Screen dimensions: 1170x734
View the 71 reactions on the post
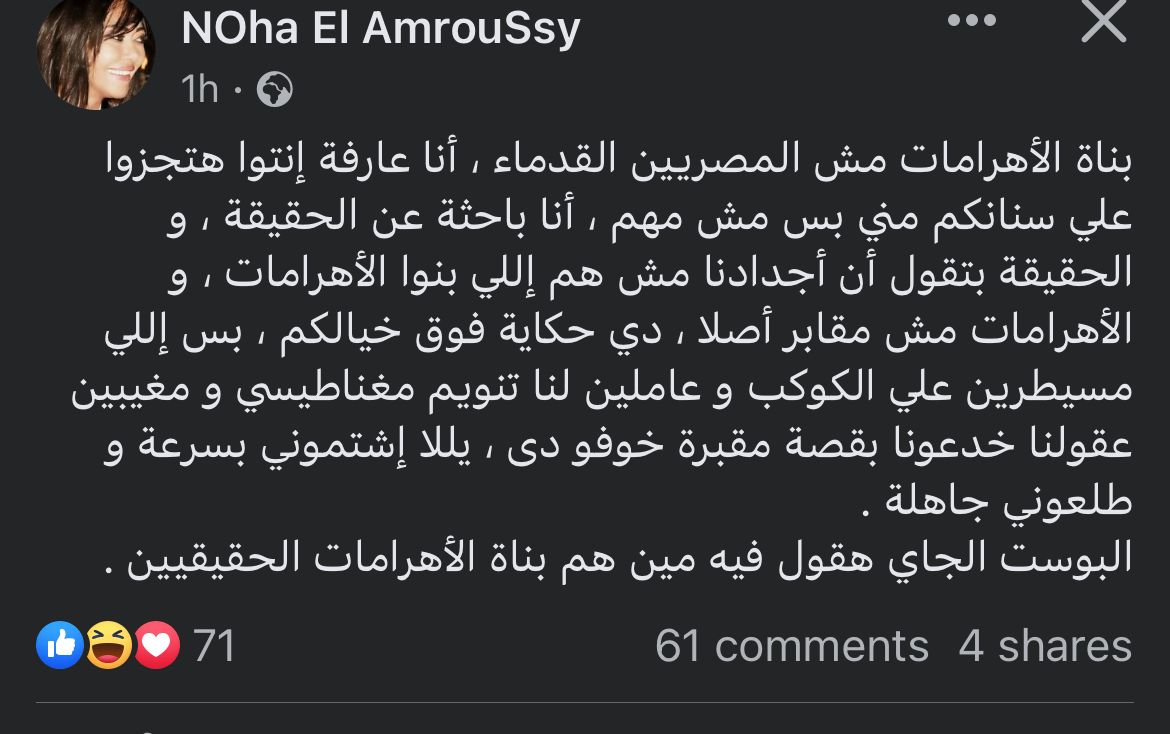pos(135,646)
